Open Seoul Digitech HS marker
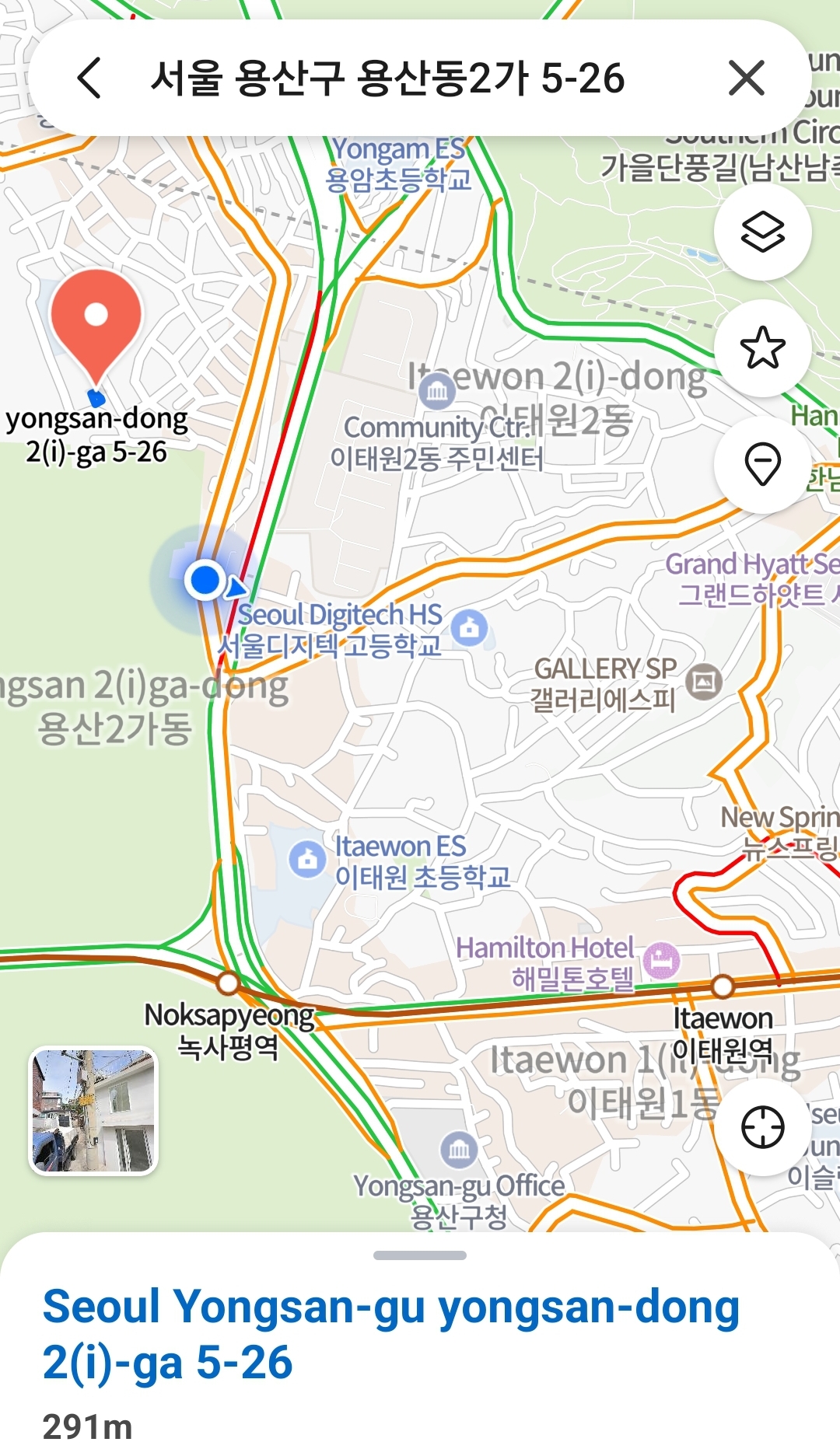This screenshot has height=1456, width=840. [470, 627]
